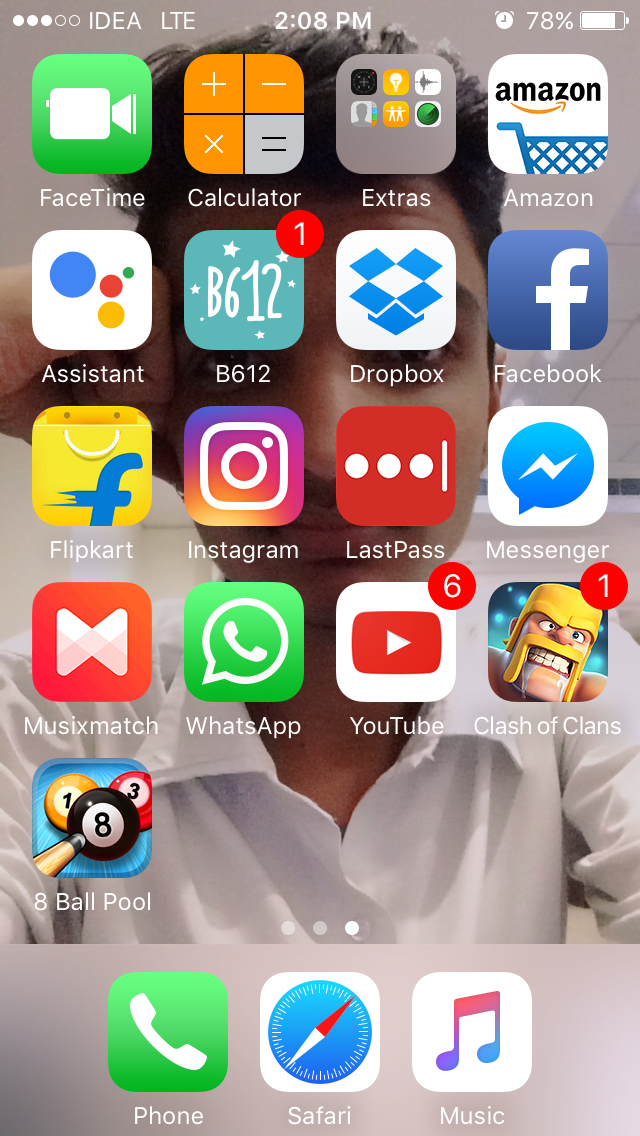This screenshot has height=1136, width=640.
Task: Launch Google Assistant
Action: click(x=92, y=290)
